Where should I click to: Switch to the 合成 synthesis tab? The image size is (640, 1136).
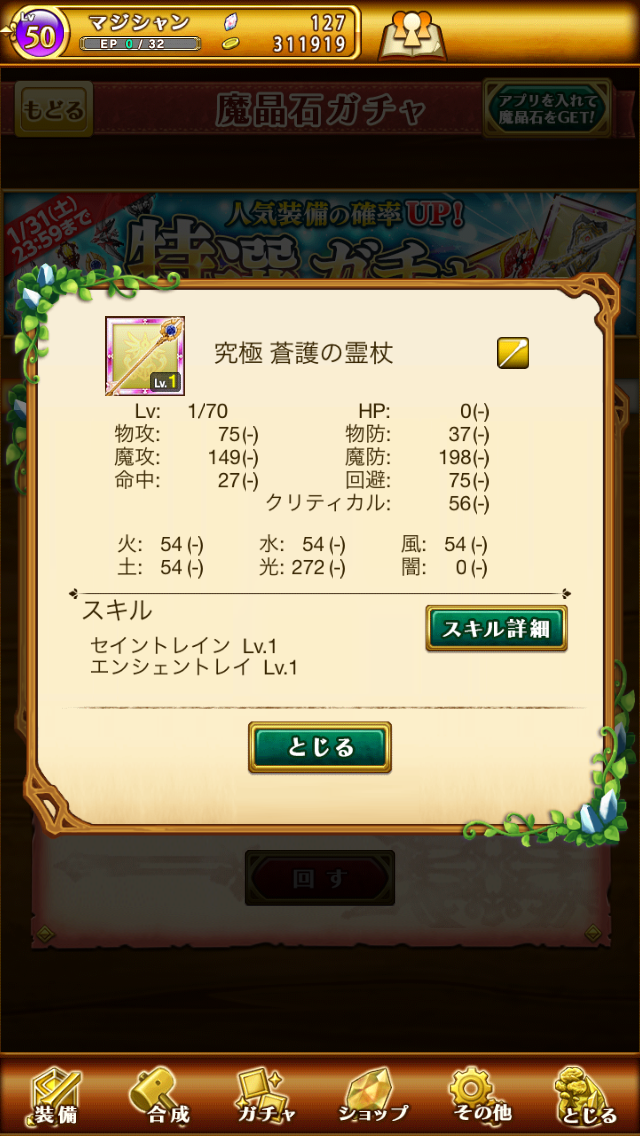(x=160, y=1094)
